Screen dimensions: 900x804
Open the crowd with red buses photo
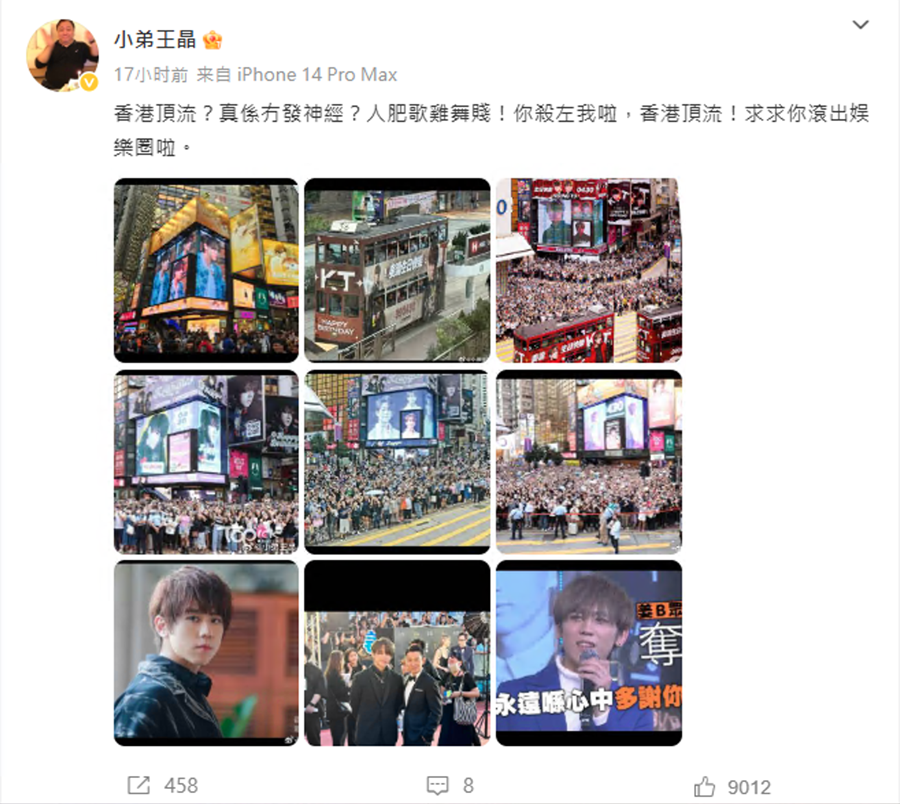pyautogui.click(x=589, y=270)
